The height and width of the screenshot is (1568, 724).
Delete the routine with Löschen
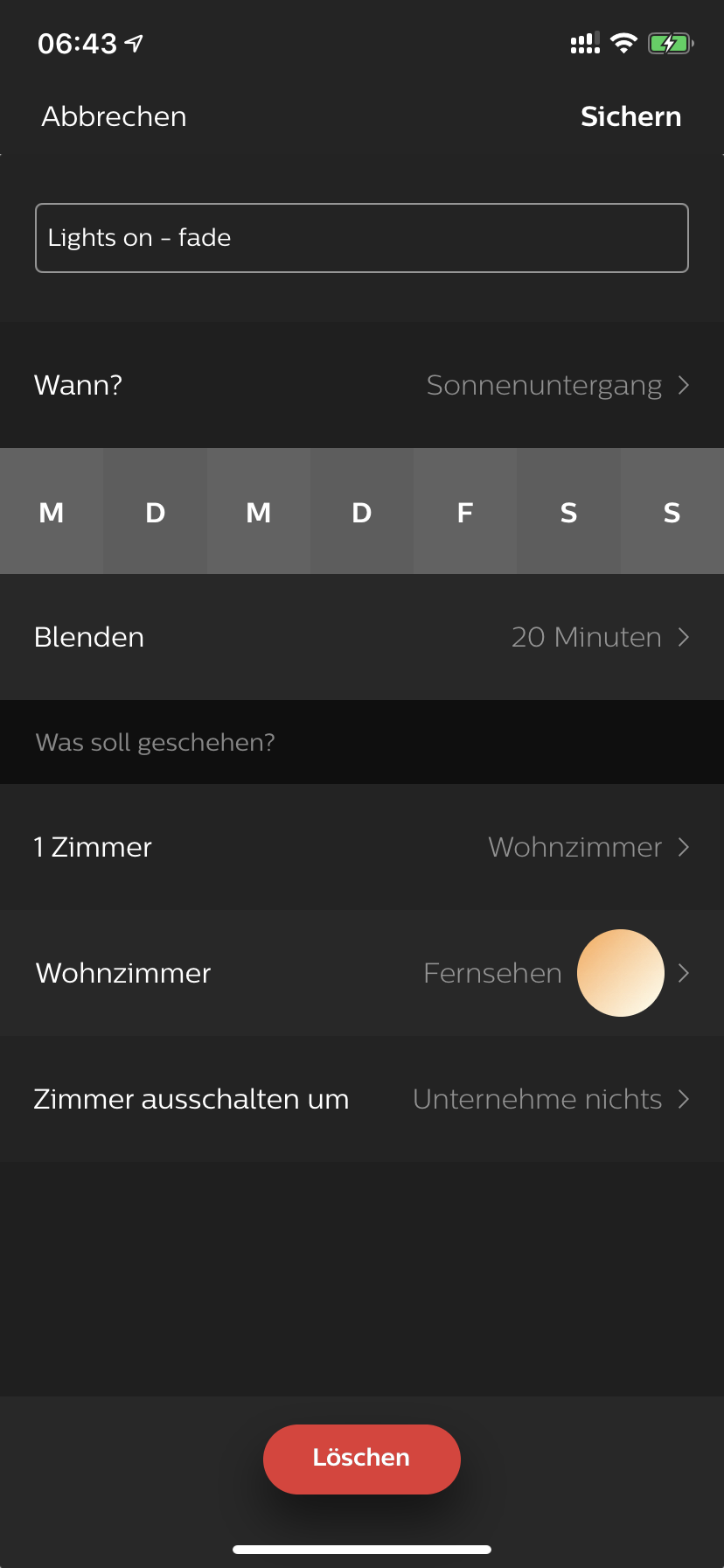coord(361,1459)
